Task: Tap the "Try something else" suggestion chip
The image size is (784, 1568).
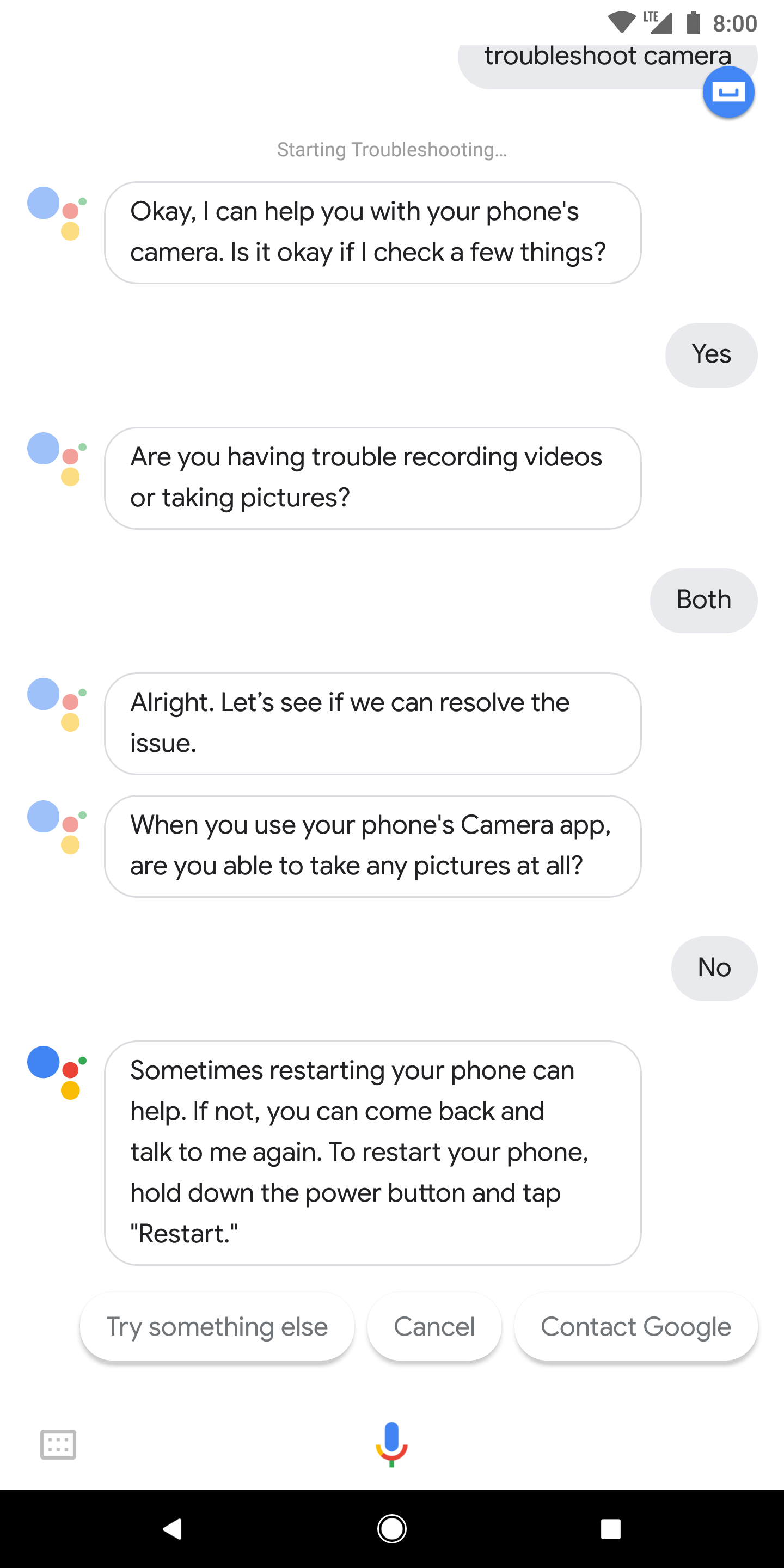Action: (217, 1327)
